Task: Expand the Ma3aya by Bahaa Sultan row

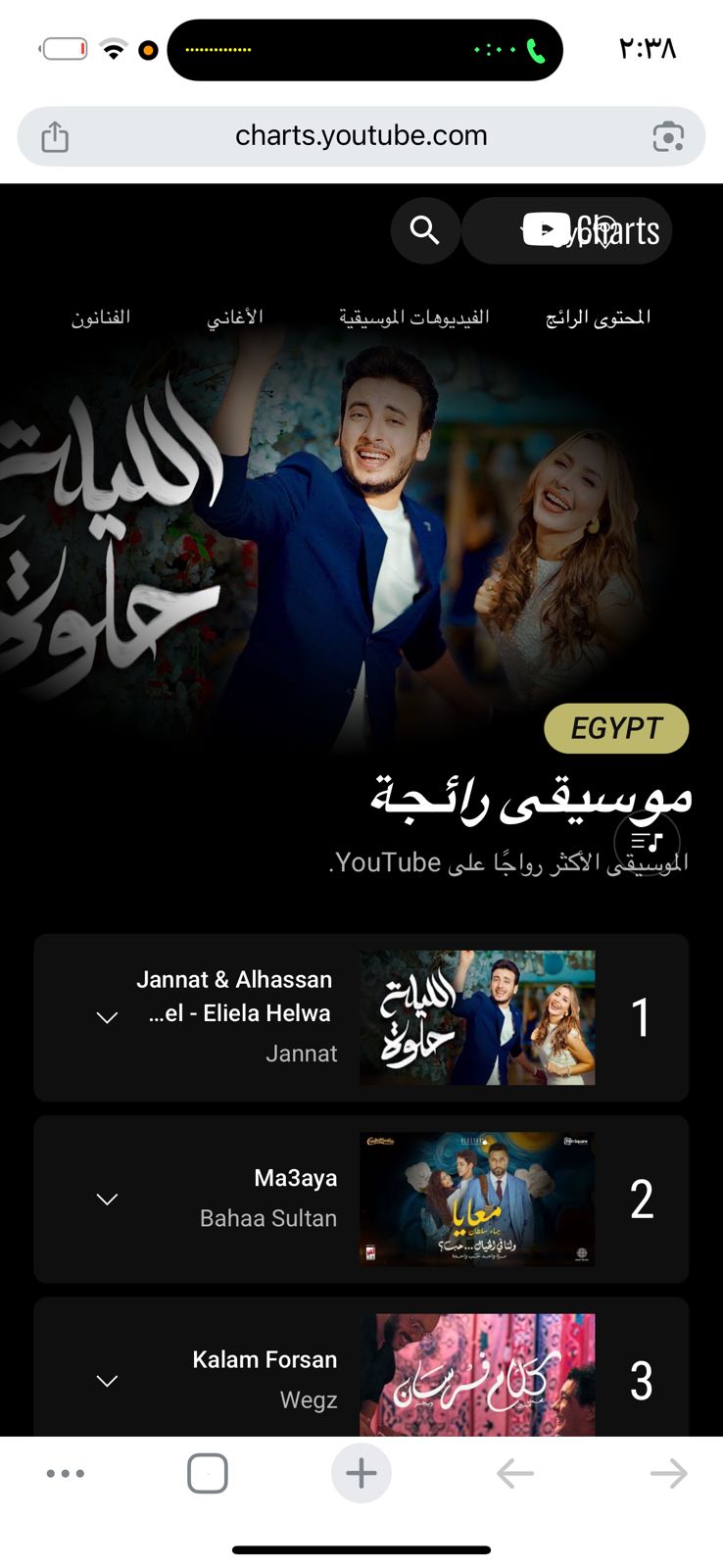Action: [108, 1200]
